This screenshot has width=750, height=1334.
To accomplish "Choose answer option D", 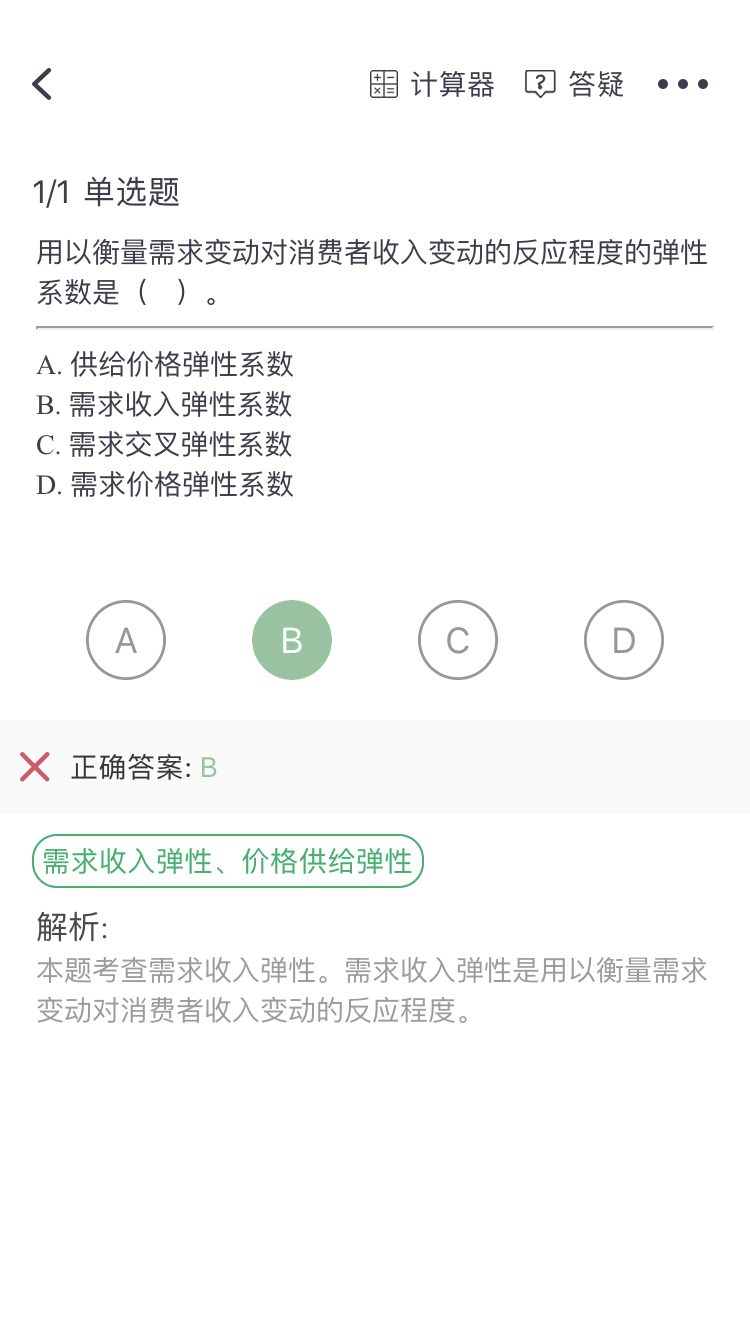I will point(624,640).
